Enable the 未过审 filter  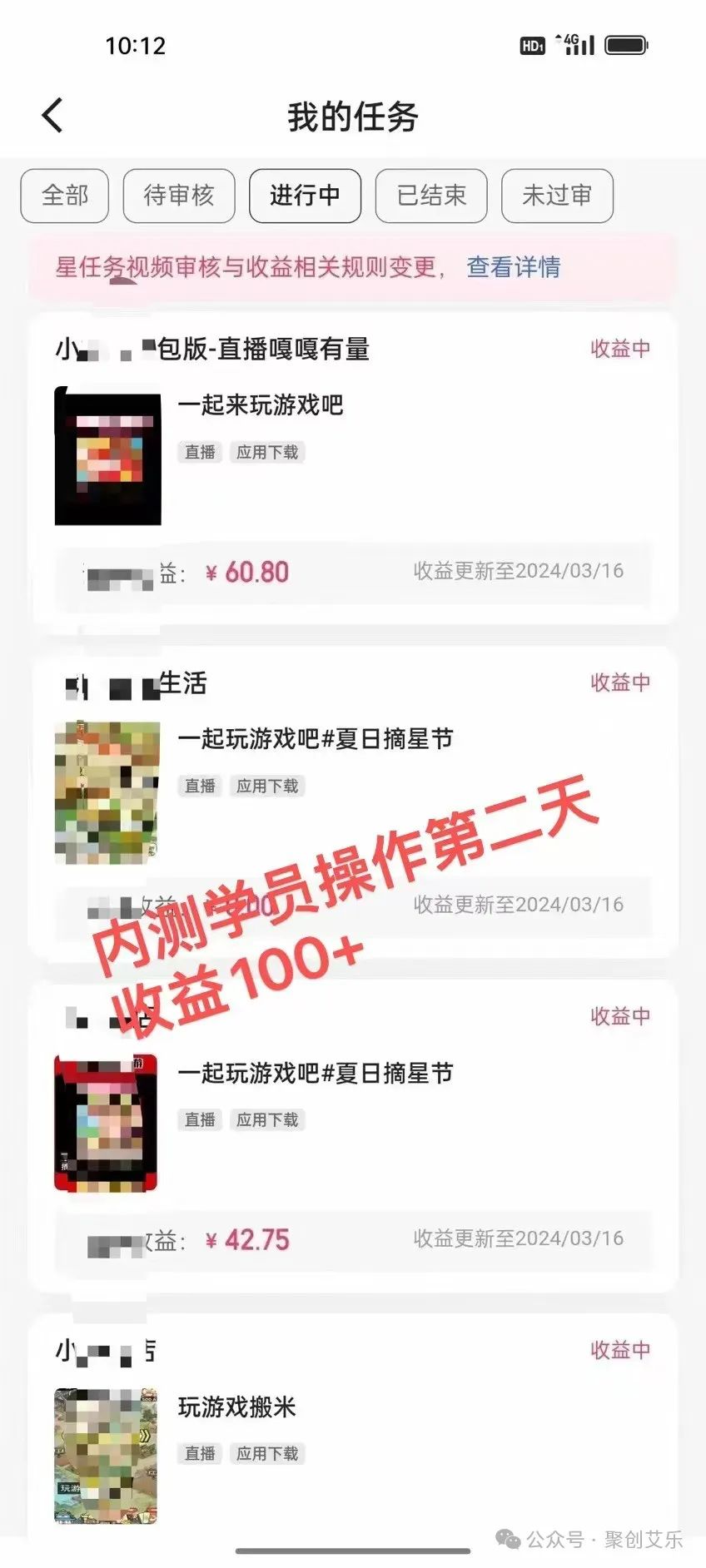pos(555,196)
